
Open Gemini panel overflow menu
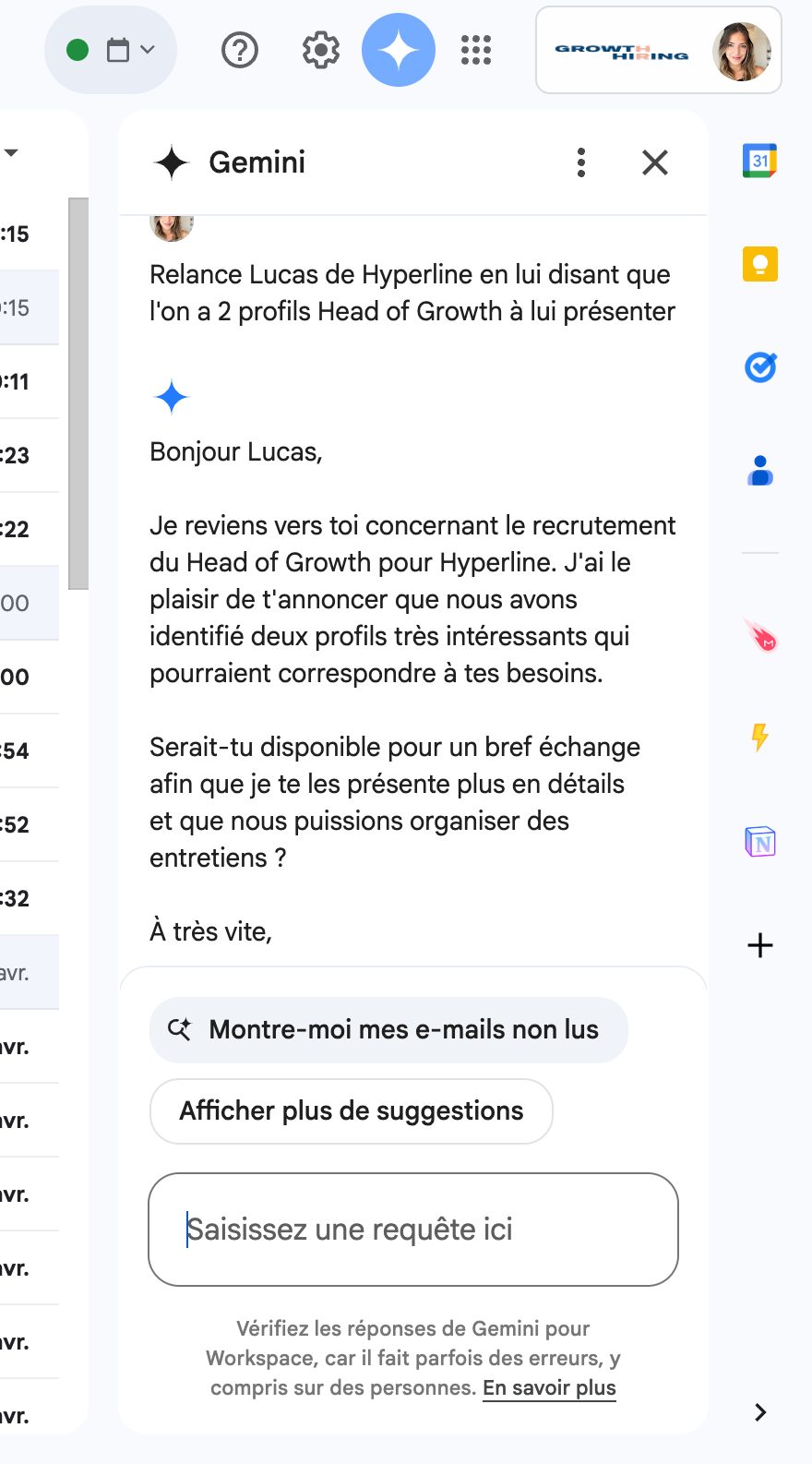coord(581,162)
